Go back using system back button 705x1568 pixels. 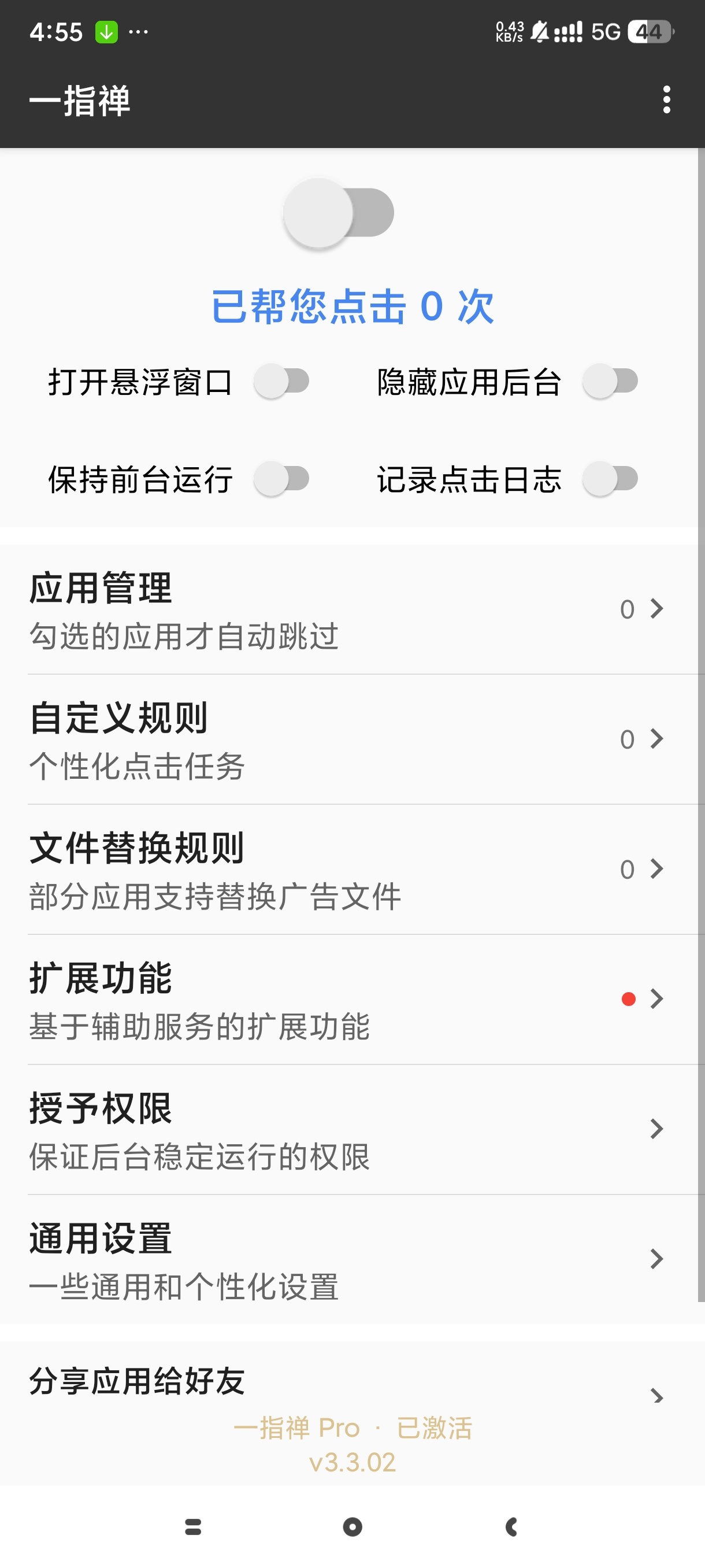[x=511, y=1526]
